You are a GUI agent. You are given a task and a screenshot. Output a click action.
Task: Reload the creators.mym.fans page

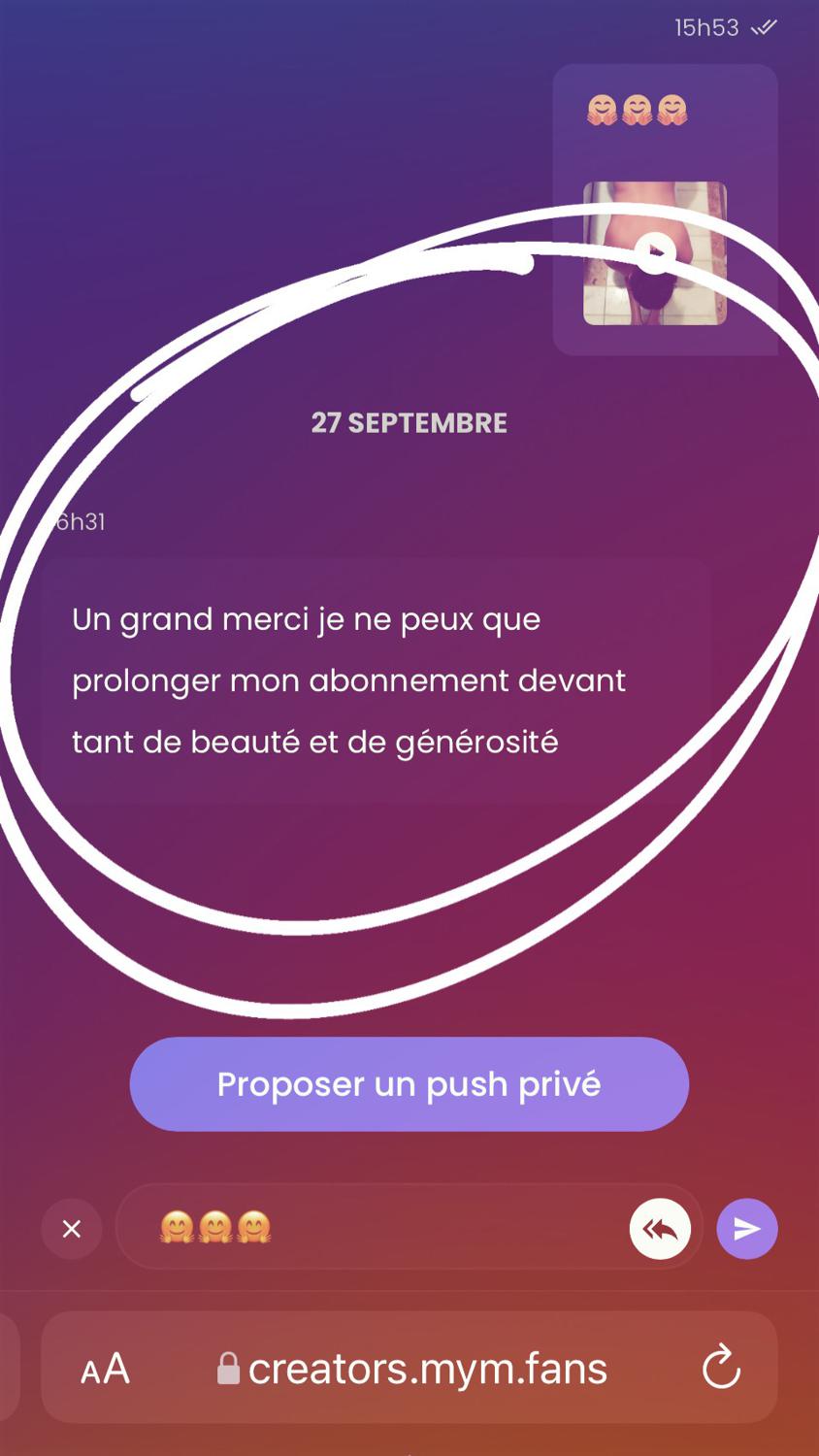pyautogui.click(x=721, y=1369)
